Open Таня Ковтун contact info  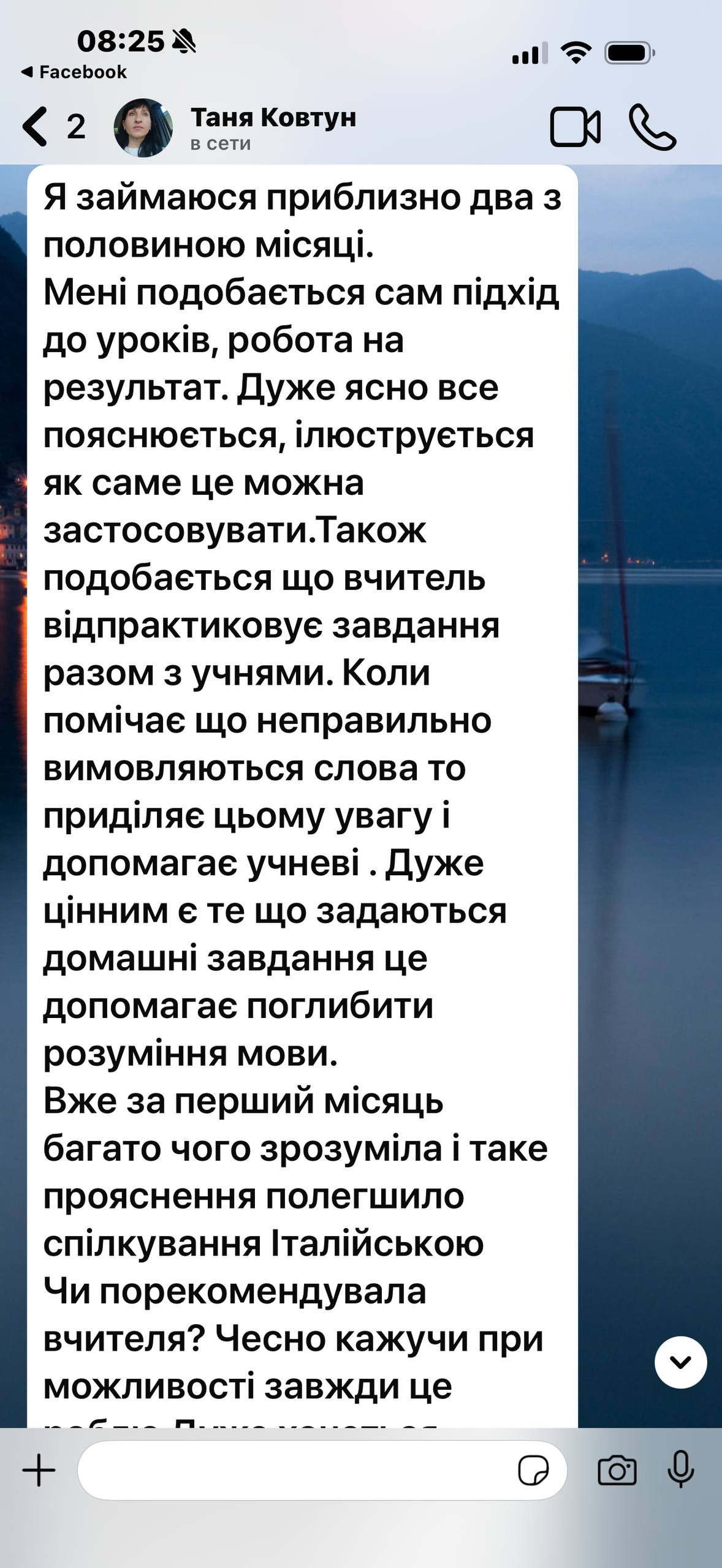click(273, 127)
